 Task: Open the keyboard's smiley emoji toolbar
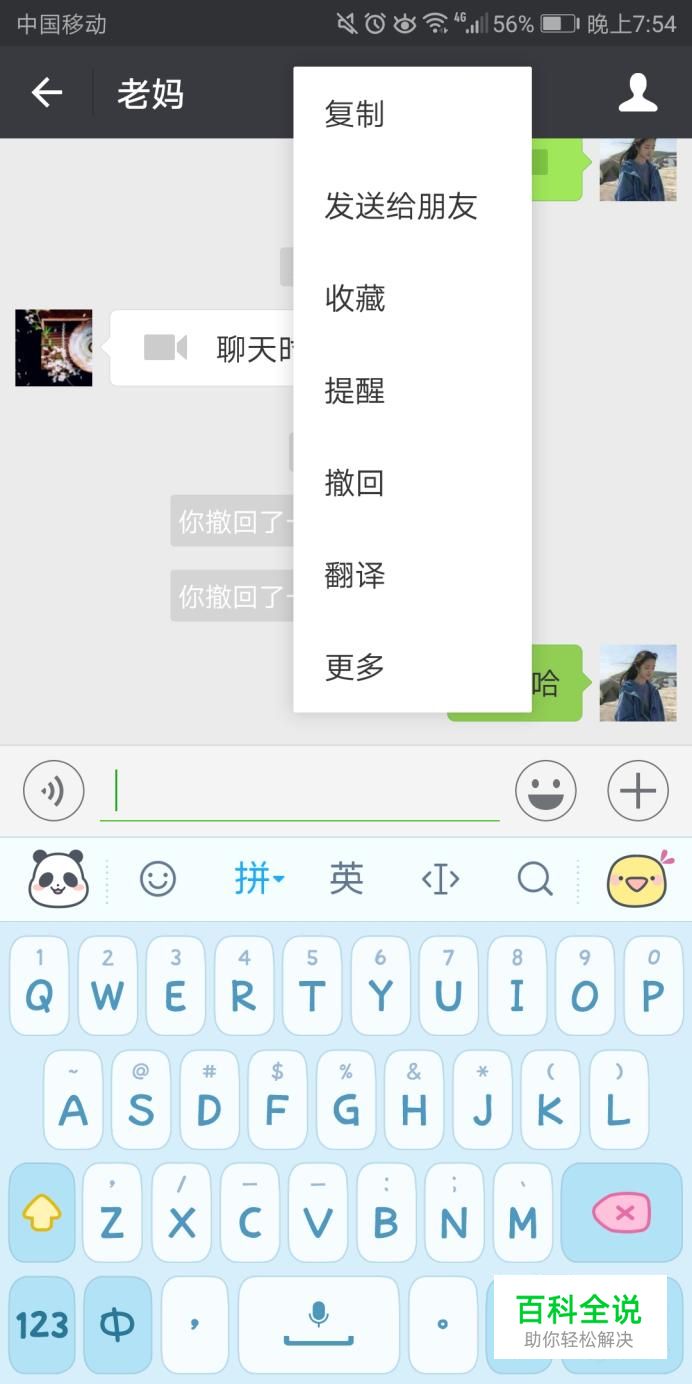[x=158, y=879]
